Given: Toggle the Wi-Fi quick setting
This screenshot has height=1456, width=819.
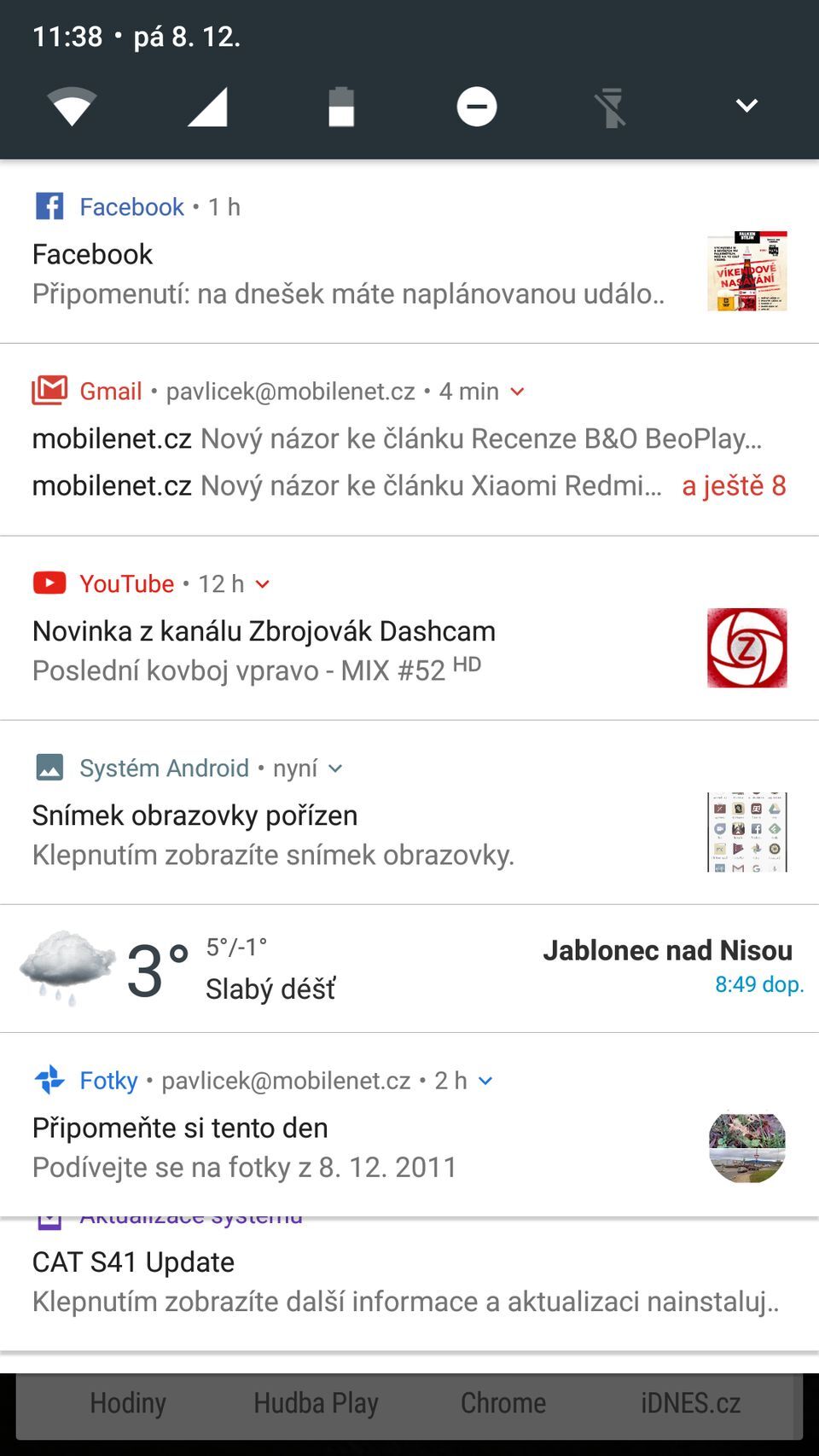Looking at the screenshot, I should tap(72, 107).
